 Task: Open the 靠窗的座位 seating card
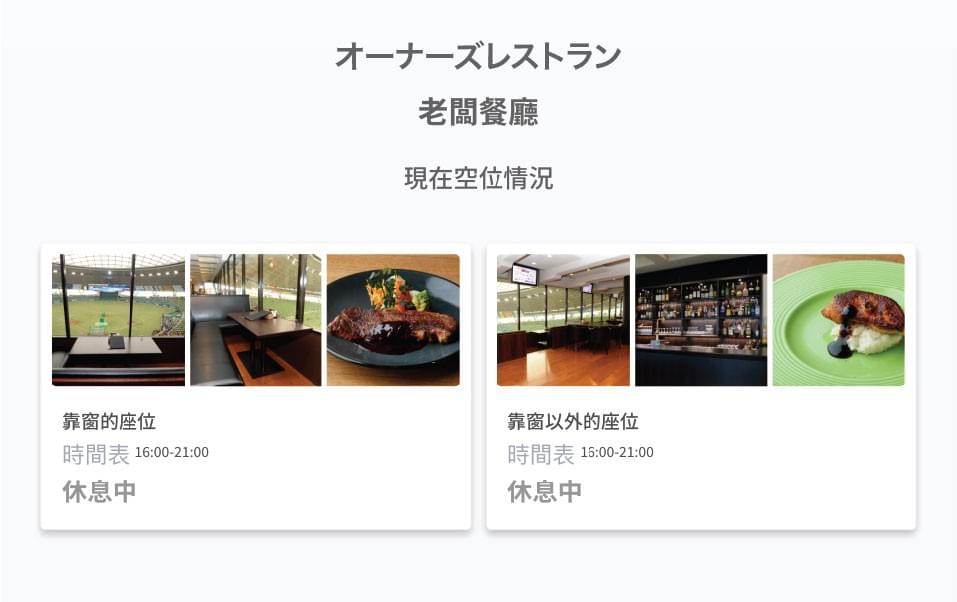point(255,387)
